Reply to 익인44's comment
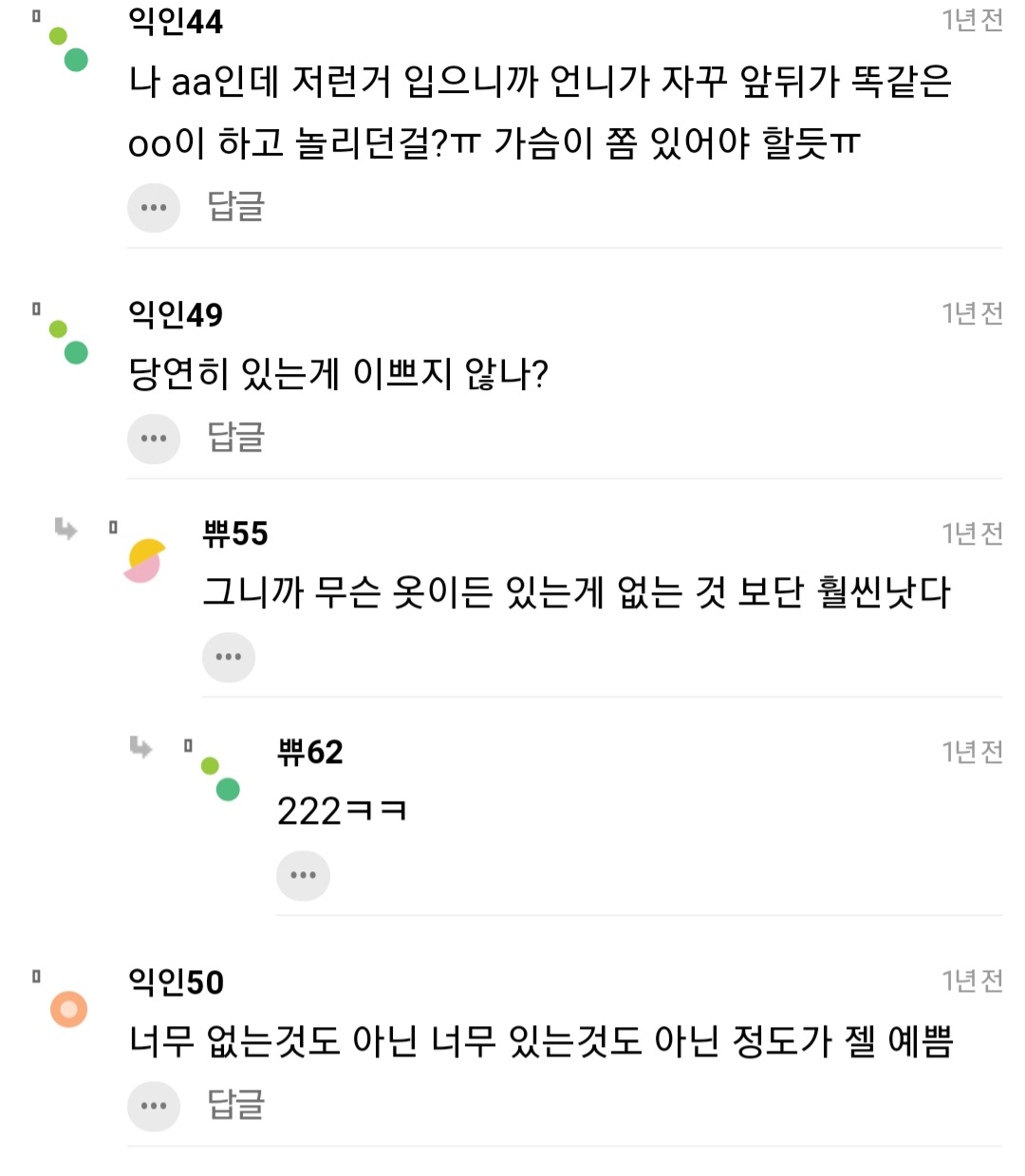Screen dimensions: 1025x1176 pos(235,207)
